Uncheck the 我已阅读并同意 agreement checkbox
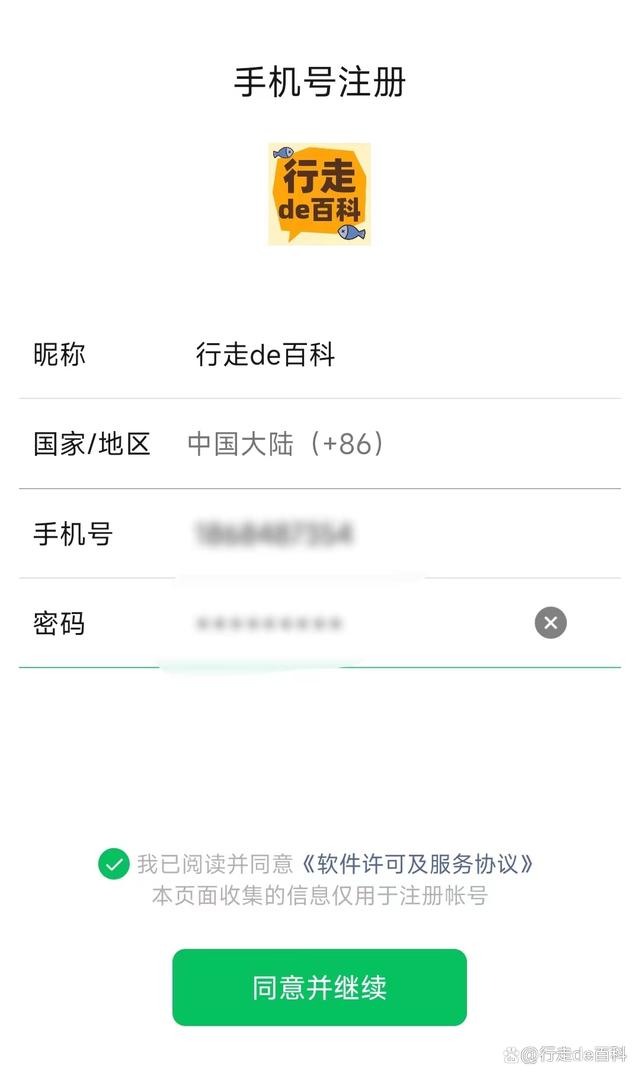This screenshot has width=640, height=1077. click(113, 863)
